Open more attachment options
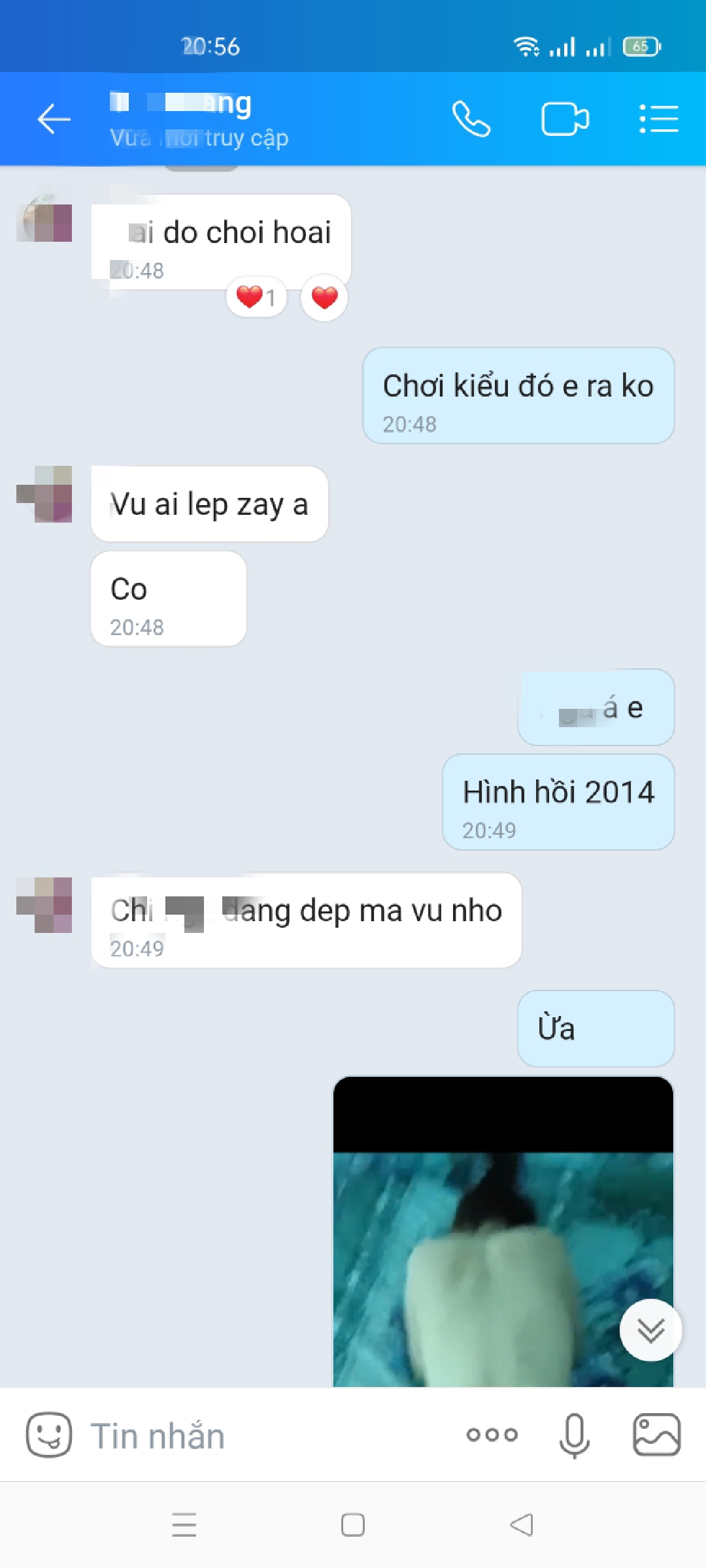Viewport: 706px width, 1568px height. (492, 1435)
